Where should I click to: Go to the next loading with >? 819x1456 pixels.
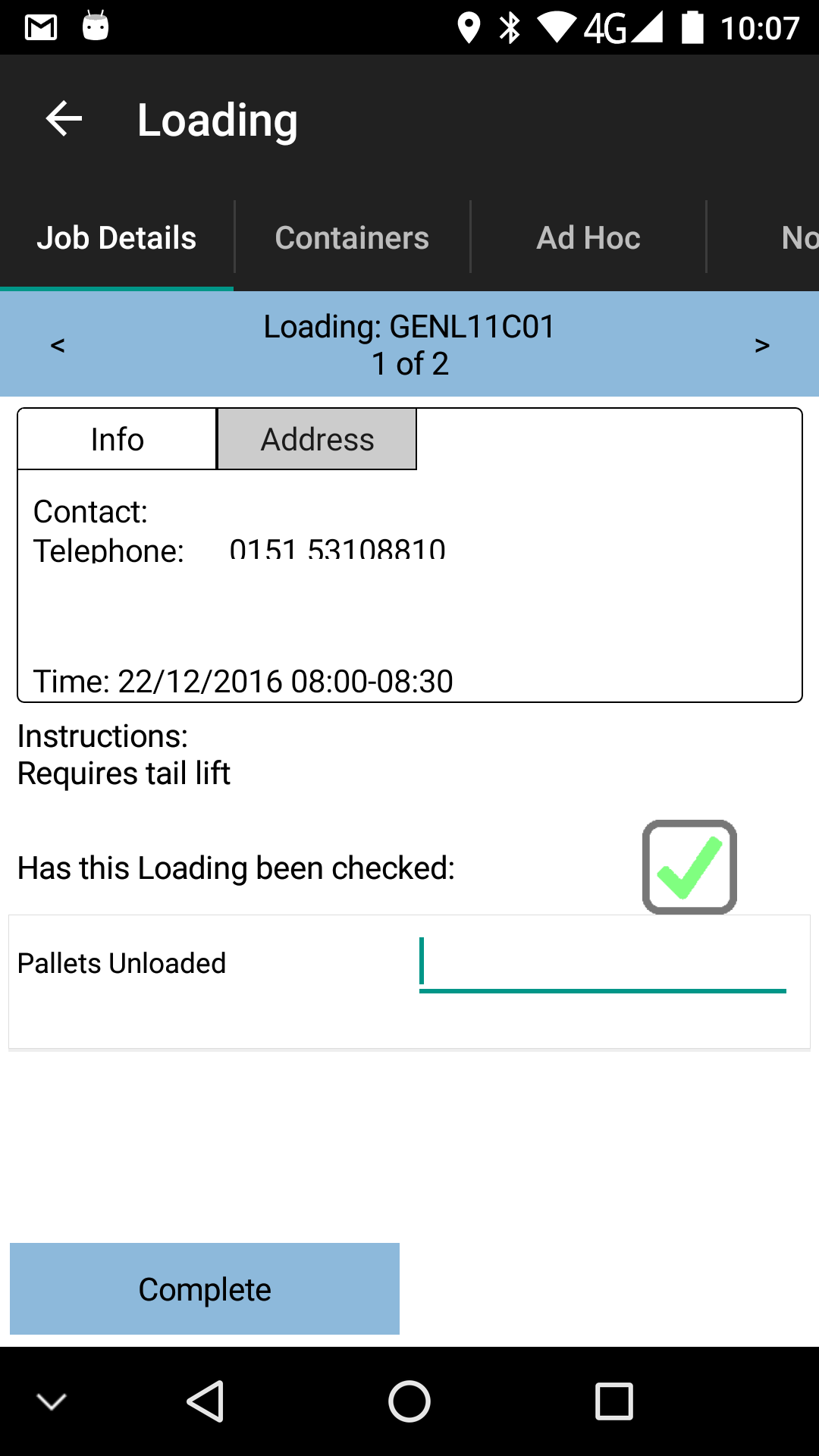762,345
